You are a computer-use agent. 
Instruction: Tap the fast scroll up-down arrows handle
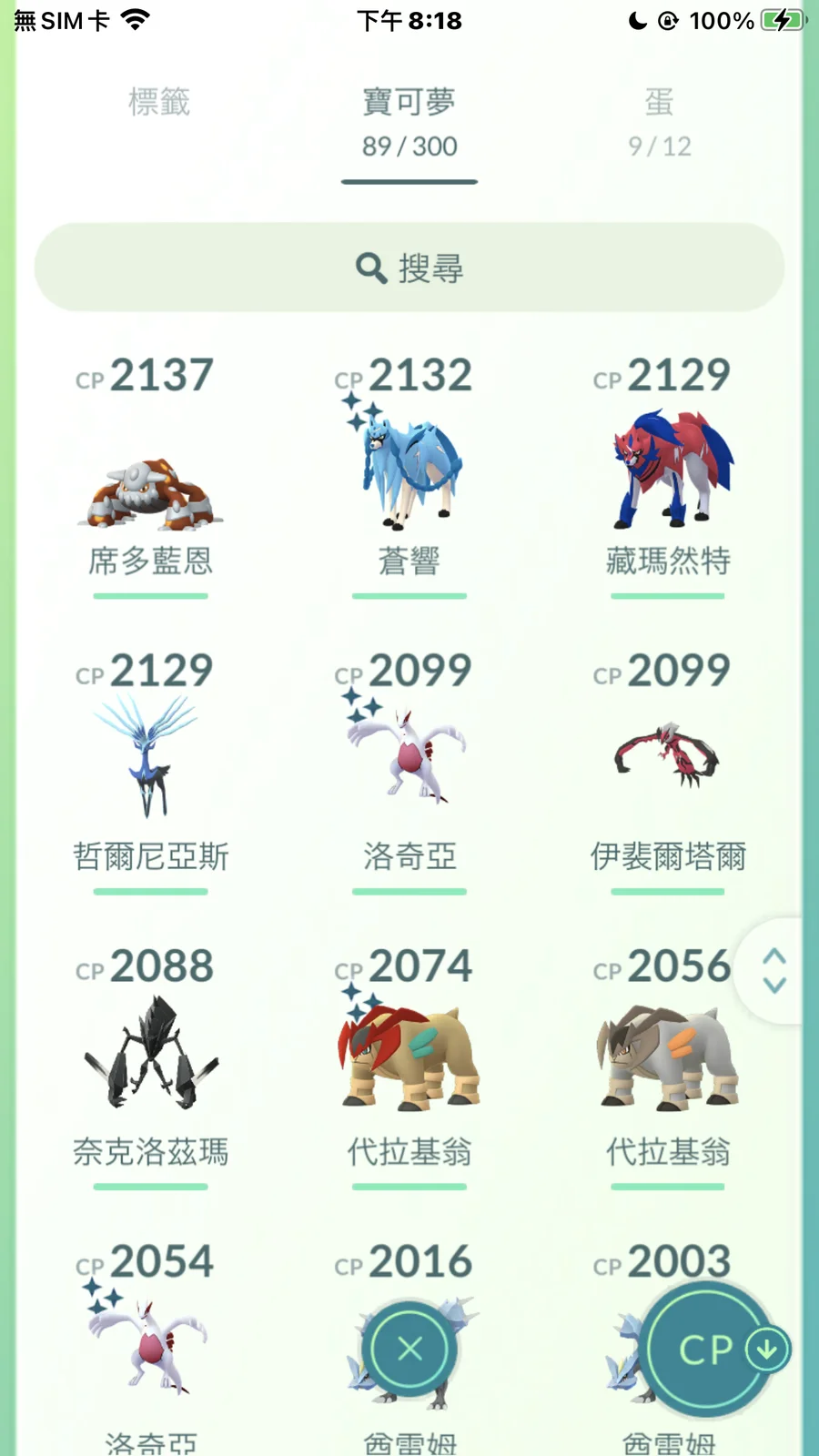point(774,971)
